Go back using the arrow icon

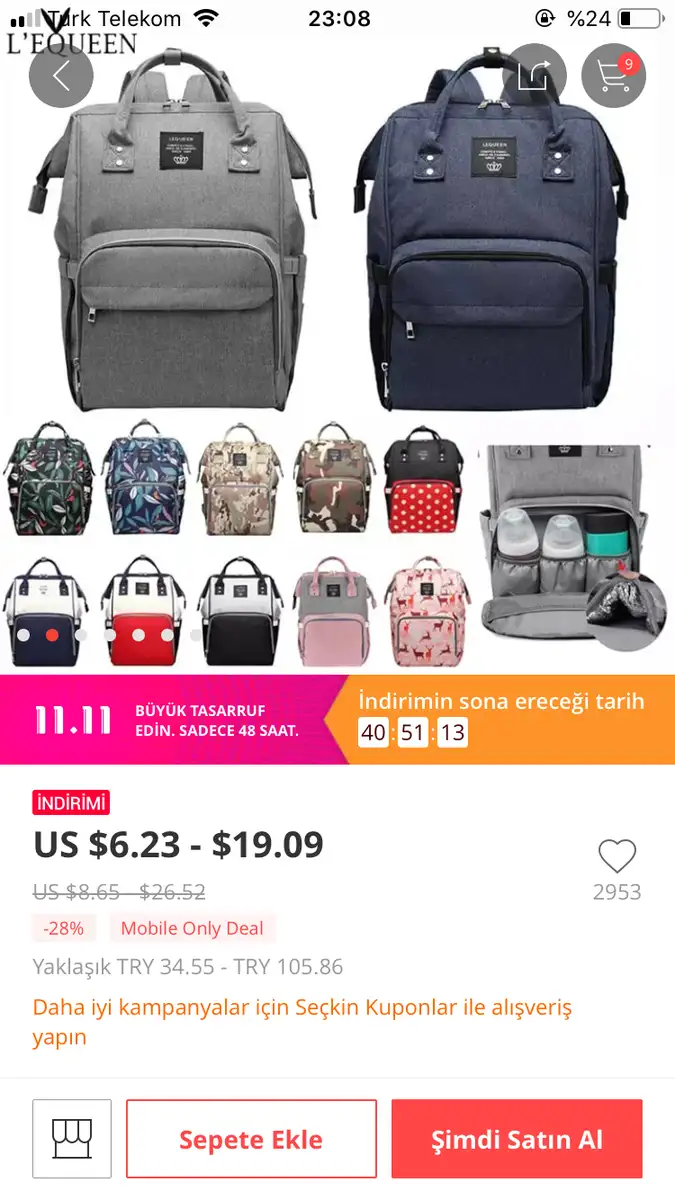(61, 76)
